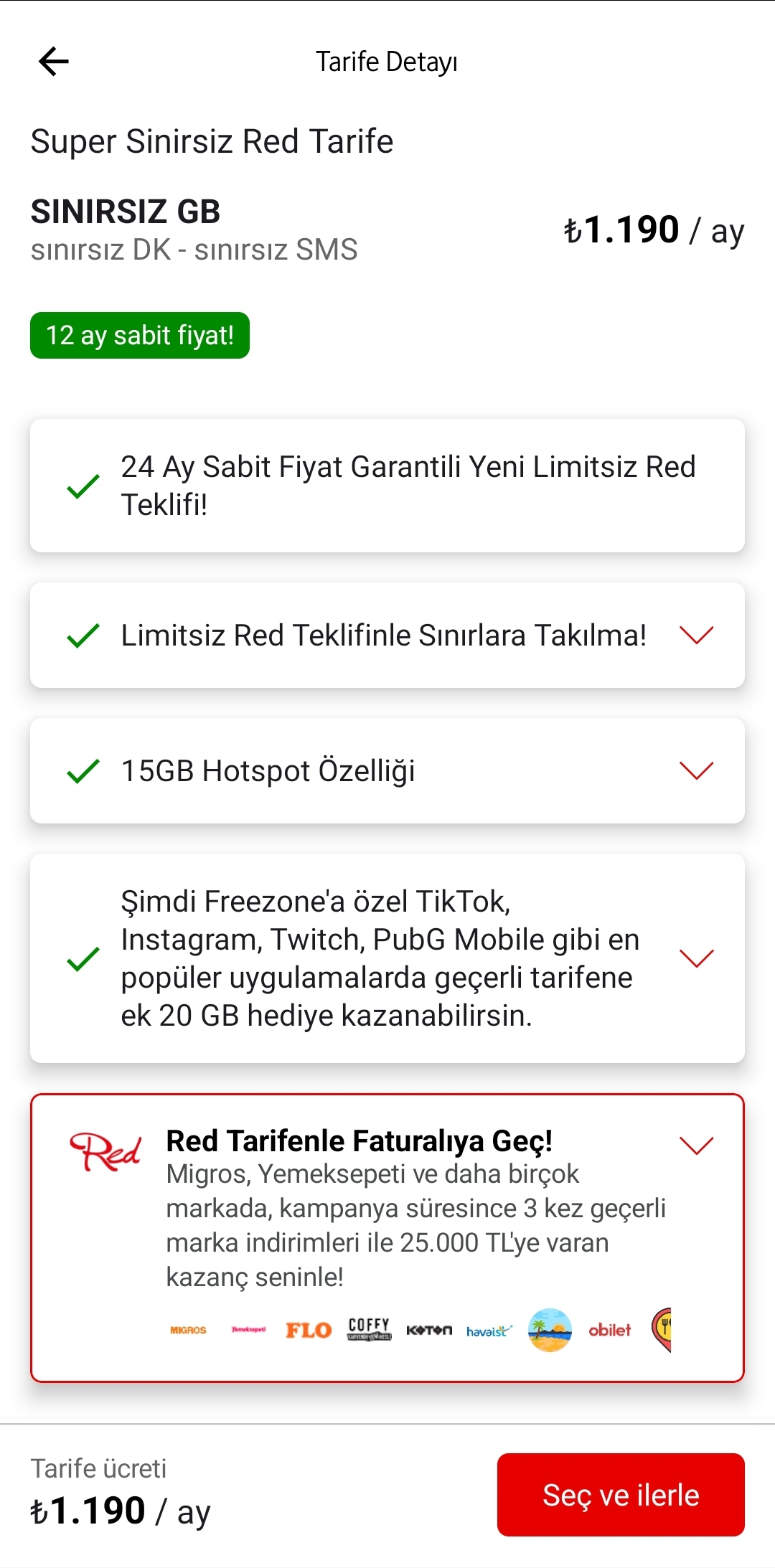
Task: Tap the Seç ve ilerle button
Action: pos(621,1495)
